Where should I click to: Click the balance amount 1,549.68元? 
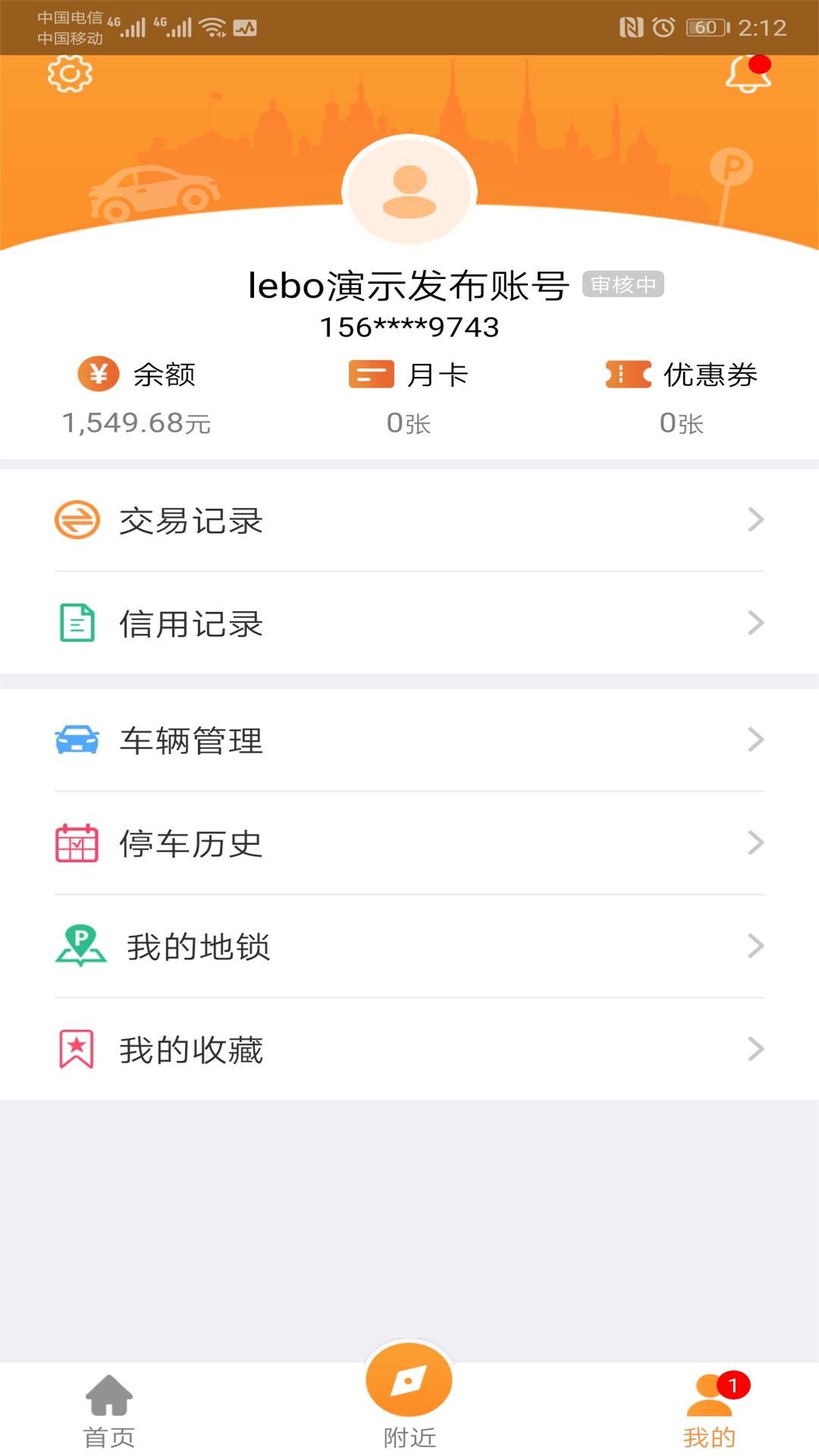pos(136,423)
